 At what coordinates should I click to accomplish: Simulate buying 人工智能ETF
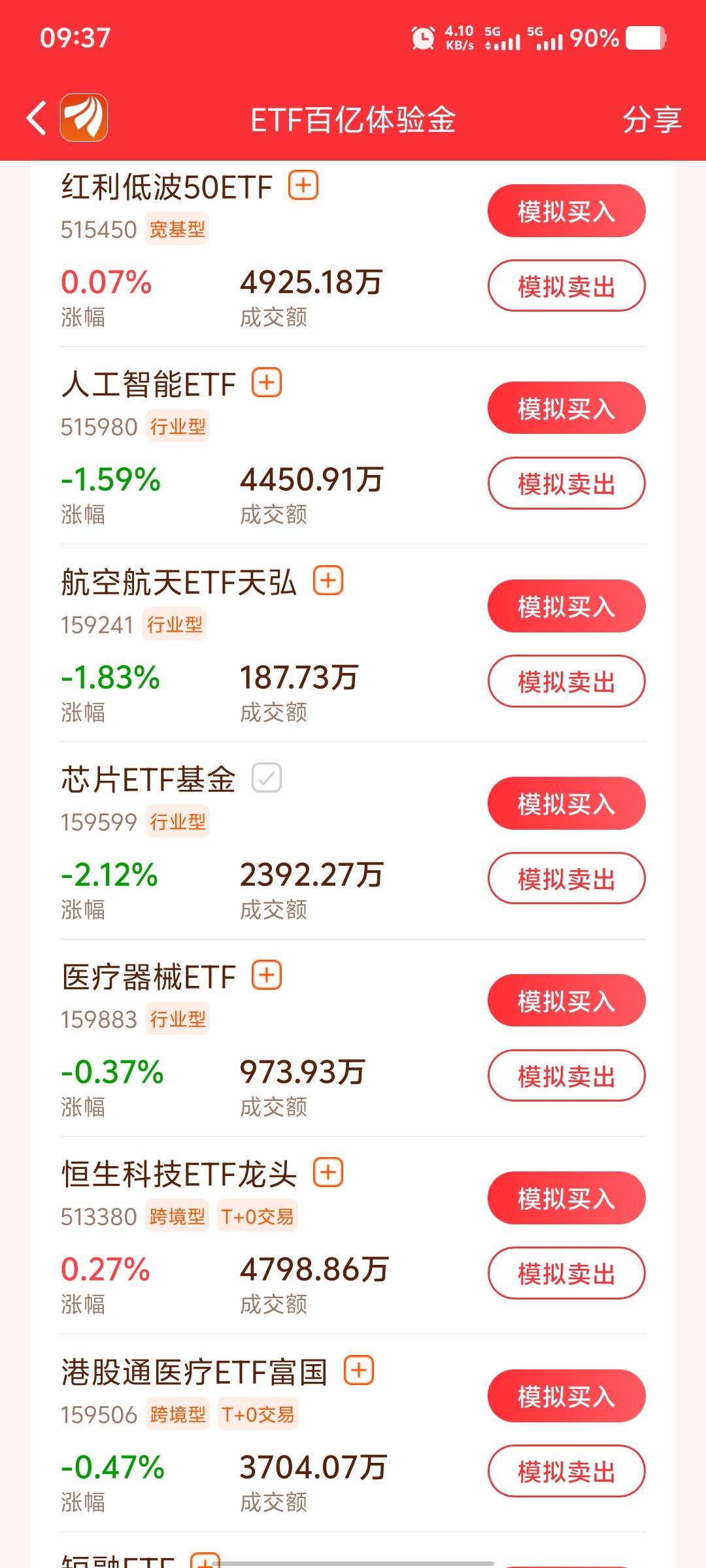(566, 408)
